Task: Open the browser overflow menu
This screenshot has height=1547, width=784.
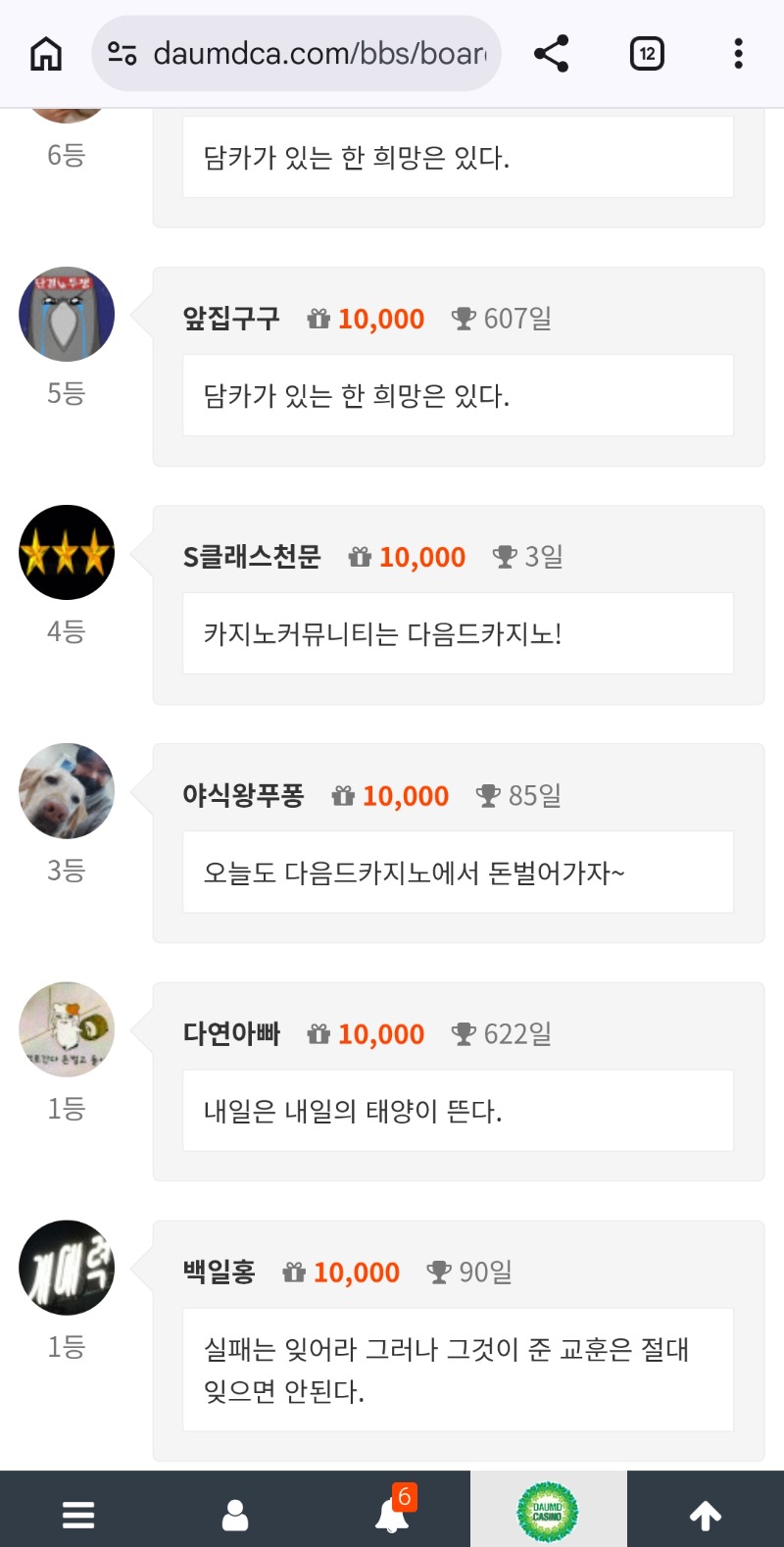Action: point(738,54)
